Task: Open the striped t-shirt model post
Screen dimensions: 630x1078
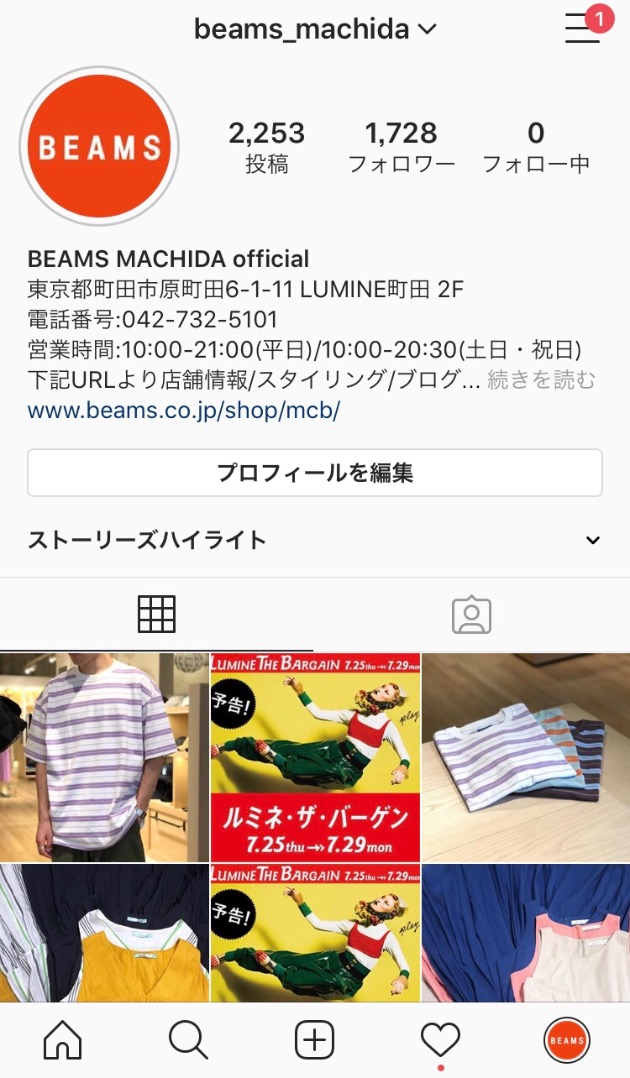Action: pos(104,757)
